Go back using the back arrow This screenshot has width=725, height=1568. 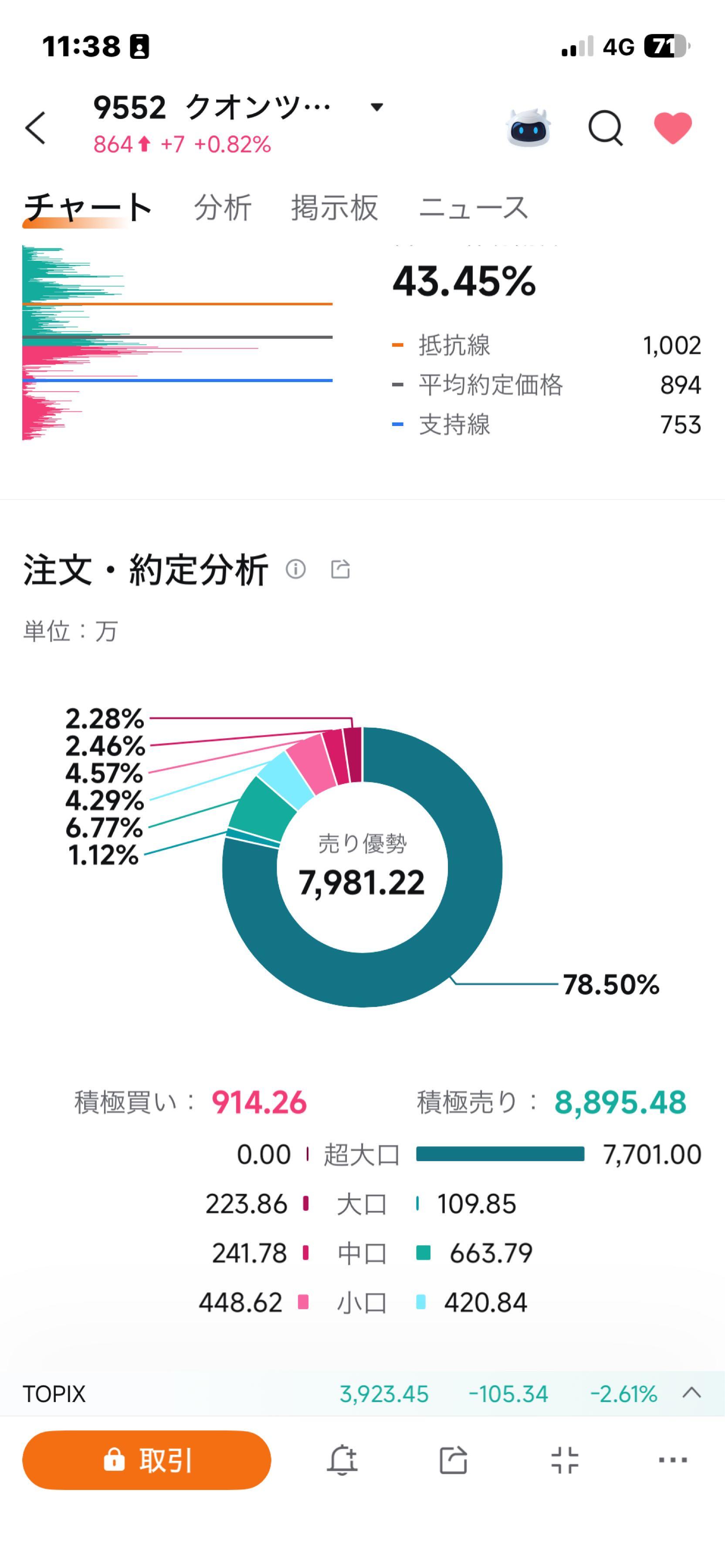coord(35,128)
